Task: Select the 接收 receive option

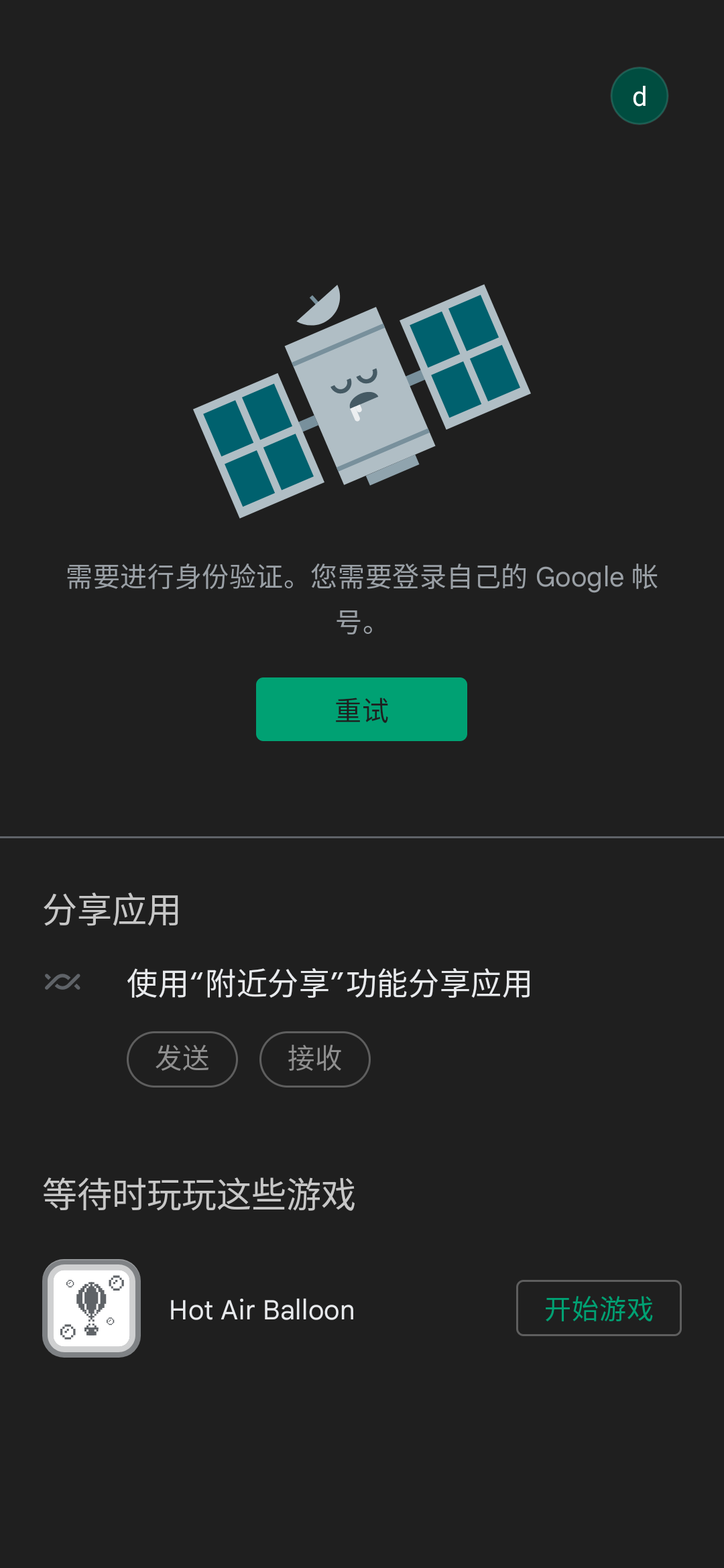Action: (x=314, y=1059)
